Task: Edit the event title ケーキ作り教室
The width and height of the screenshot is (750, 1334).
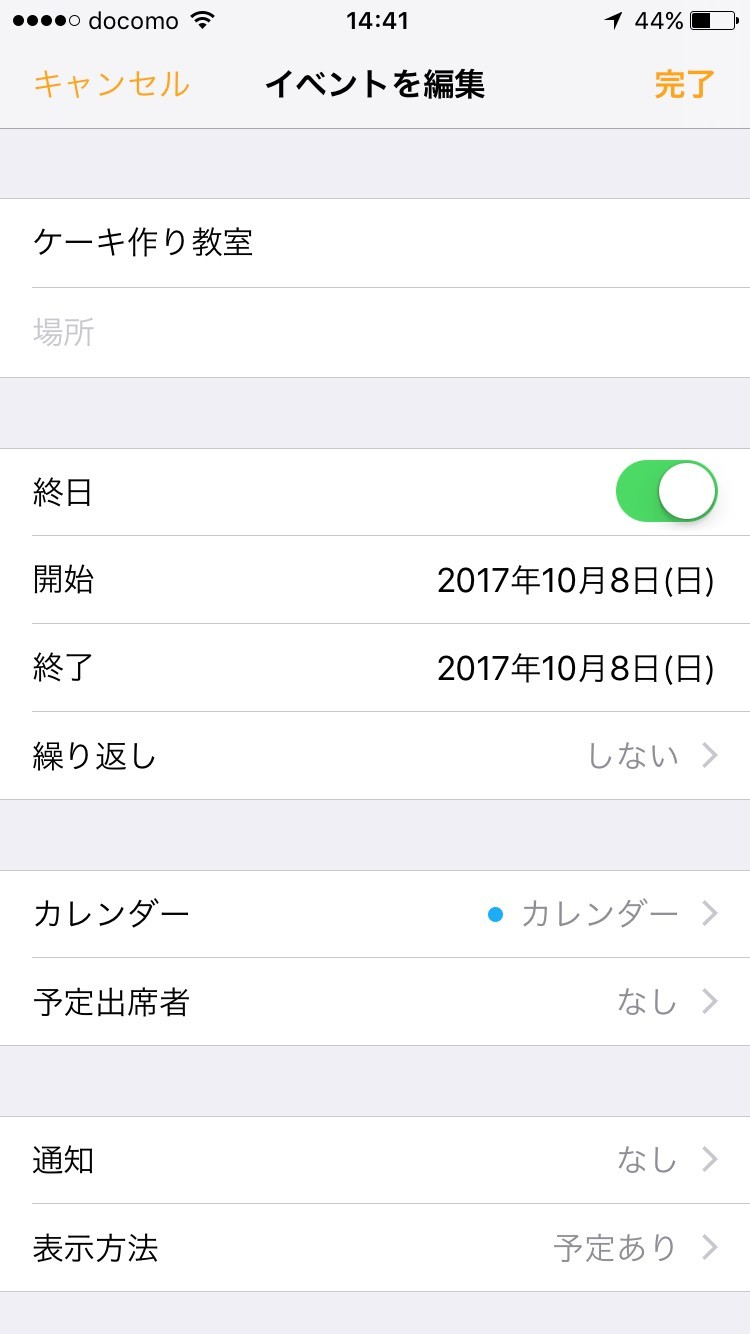Action: (x=375, y=243)
